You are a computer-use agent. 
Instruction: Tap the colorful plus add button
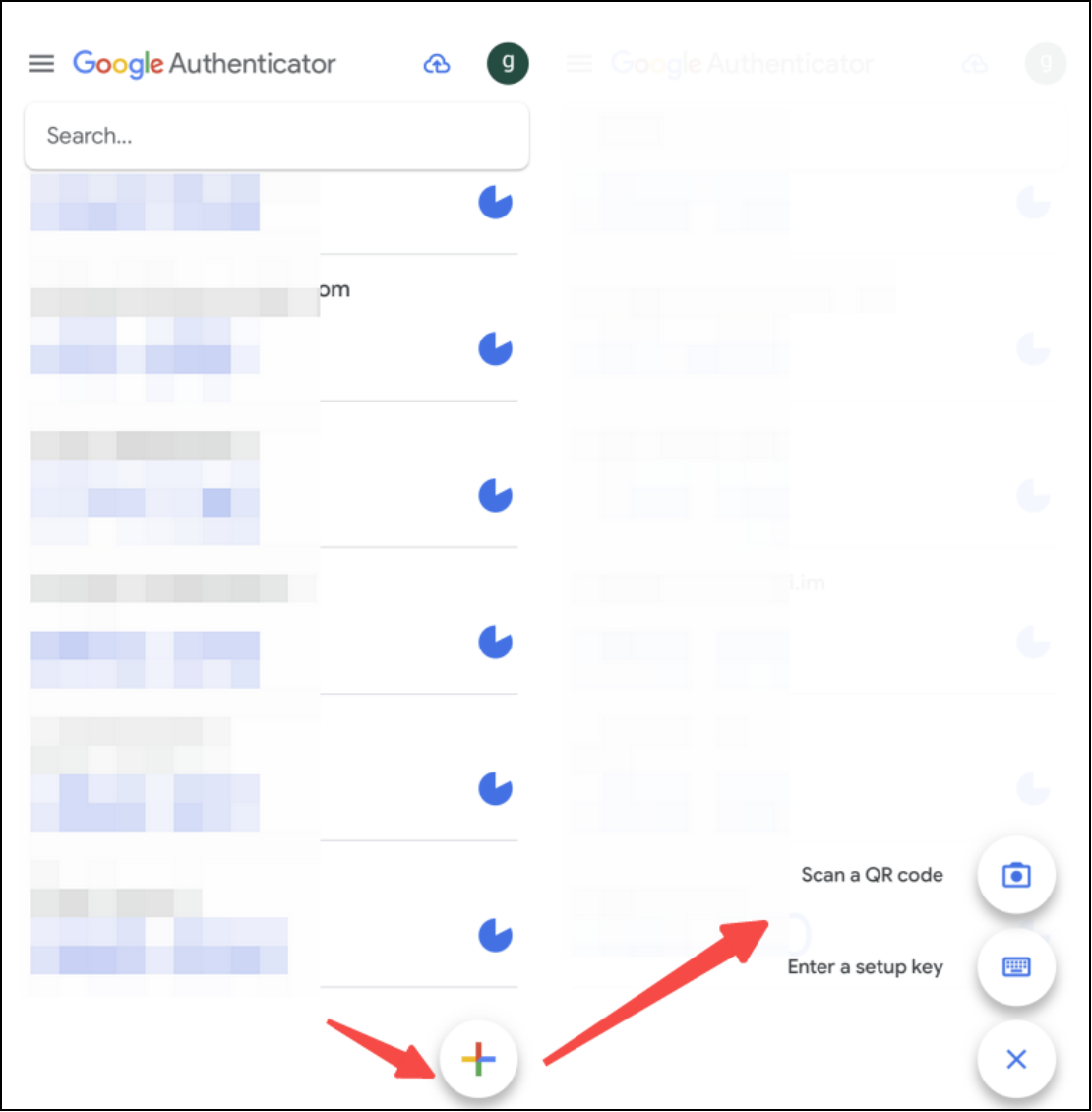pyautogui.click(x=478, y=1059)
